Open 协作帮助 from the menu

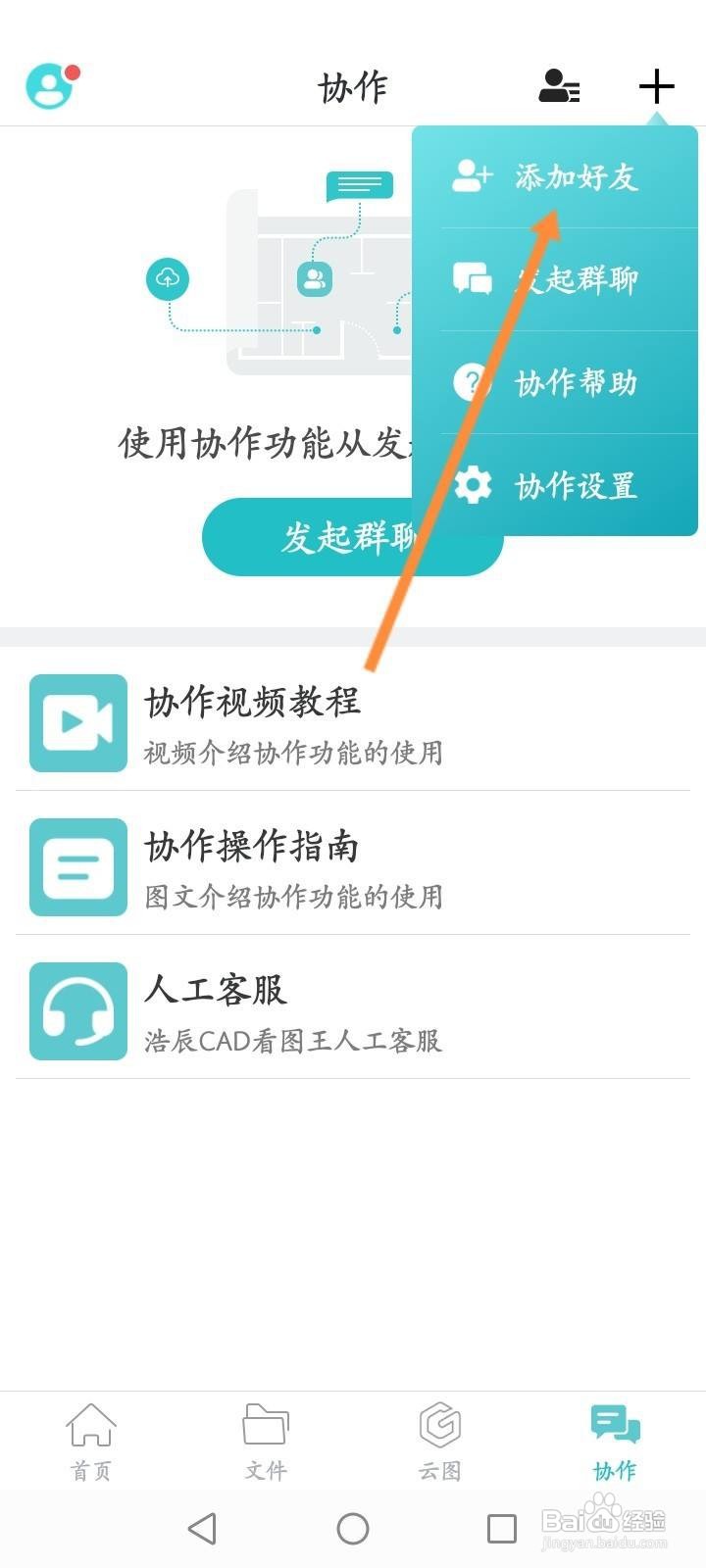click(578, 382)
